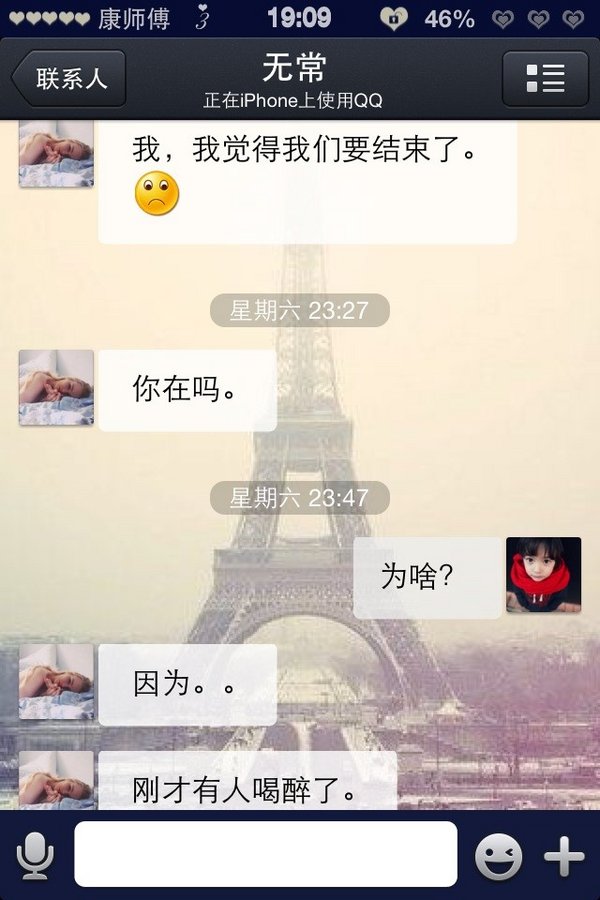This screenshot has height=900, width=600.
Task: Focus the message text field
Action: tap(265, 854)
